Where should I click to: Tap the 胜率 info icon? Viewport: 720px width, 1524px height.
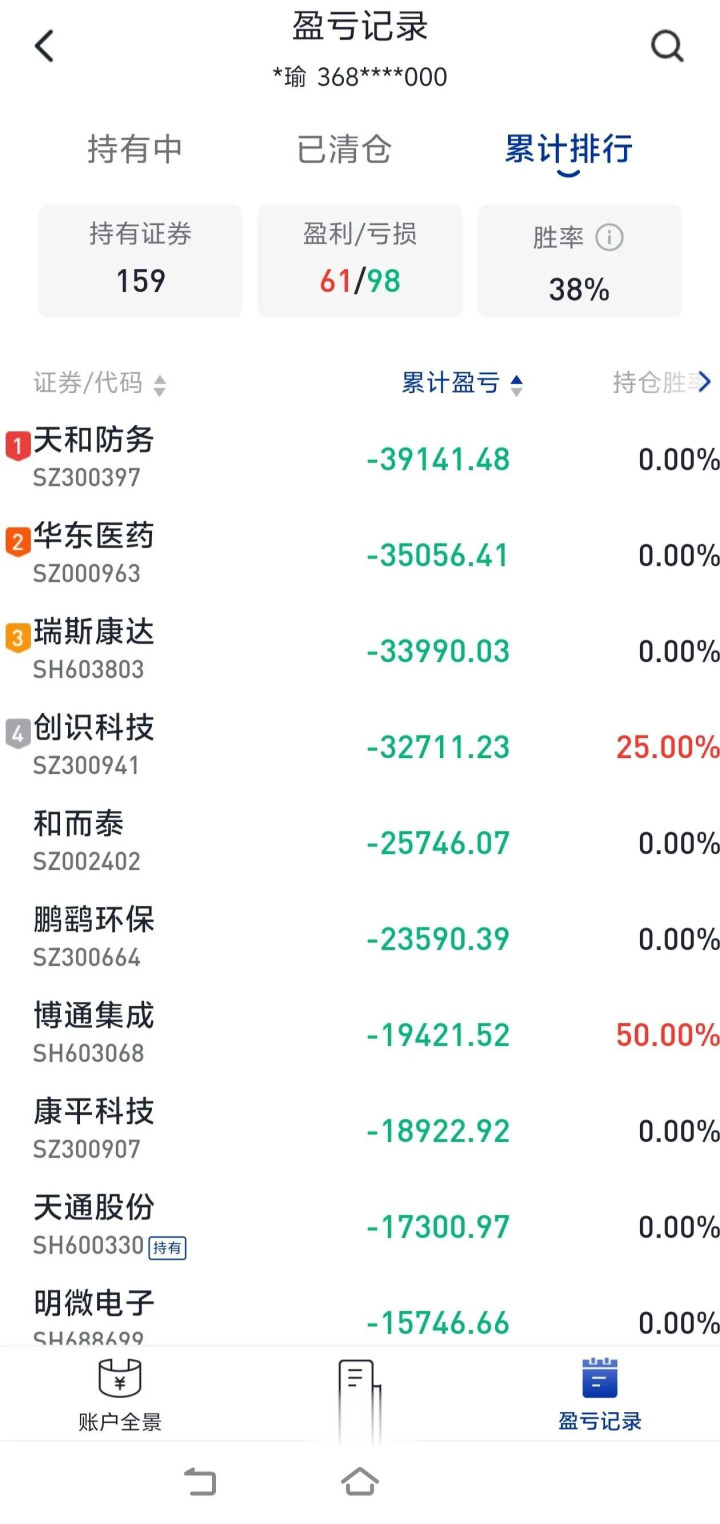(609, 237)
